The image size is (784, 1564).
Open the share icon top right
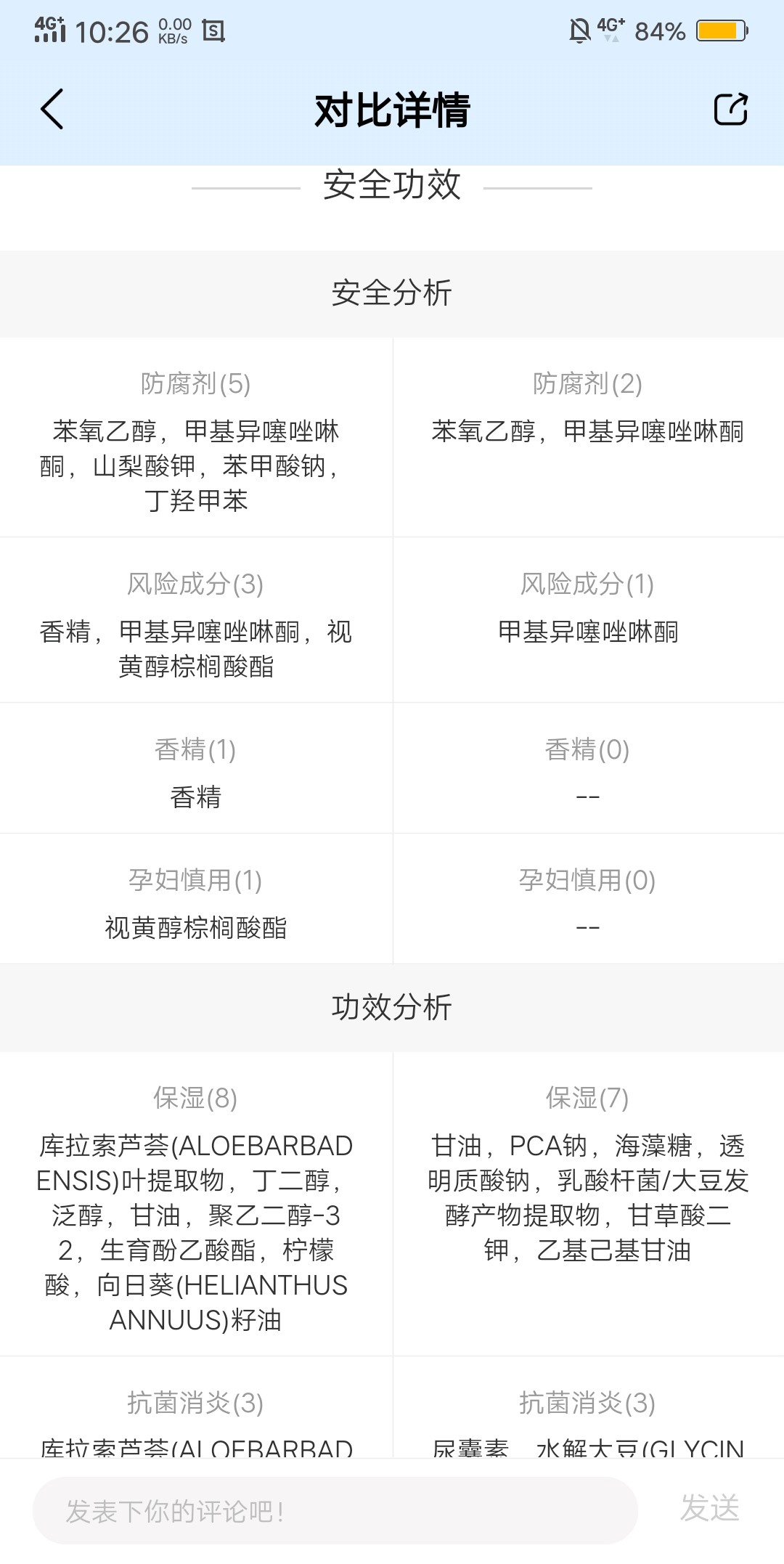tap(732, 109)
